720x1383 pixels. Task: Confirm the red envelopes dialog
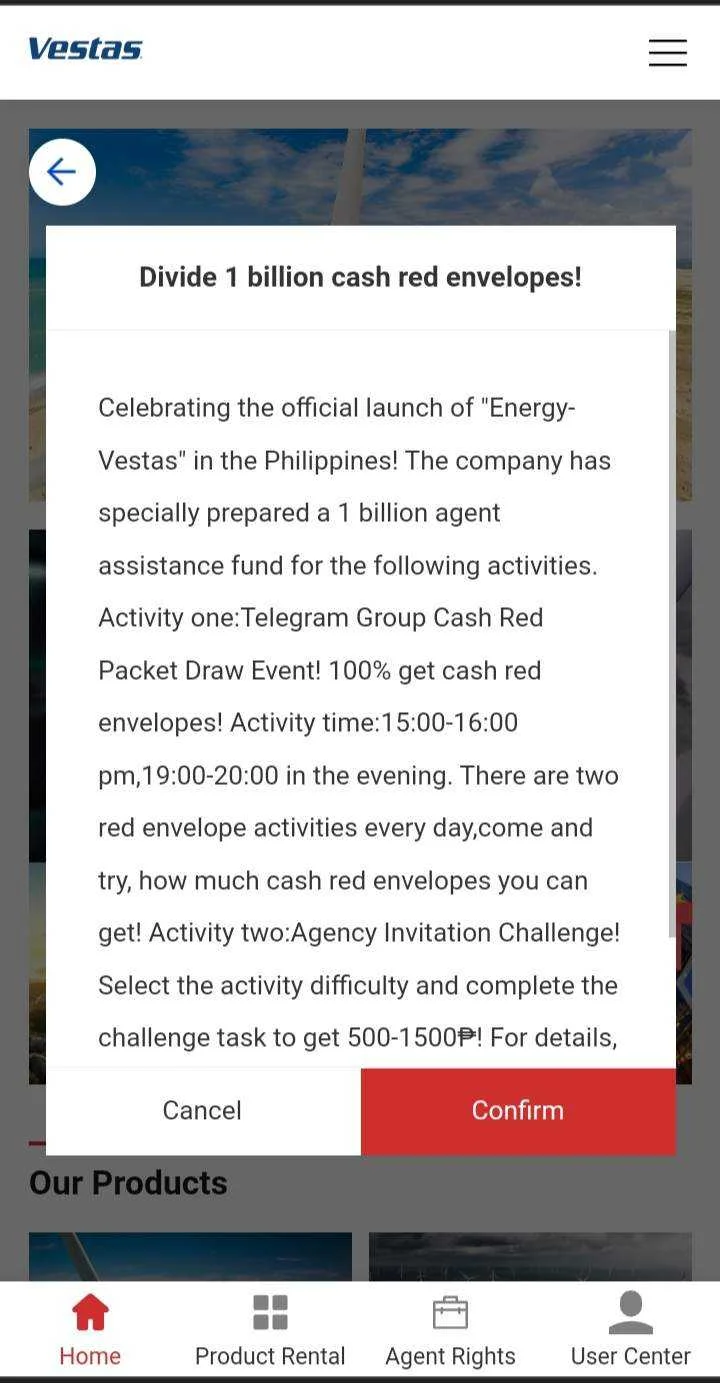click(x=518, y=1111)
